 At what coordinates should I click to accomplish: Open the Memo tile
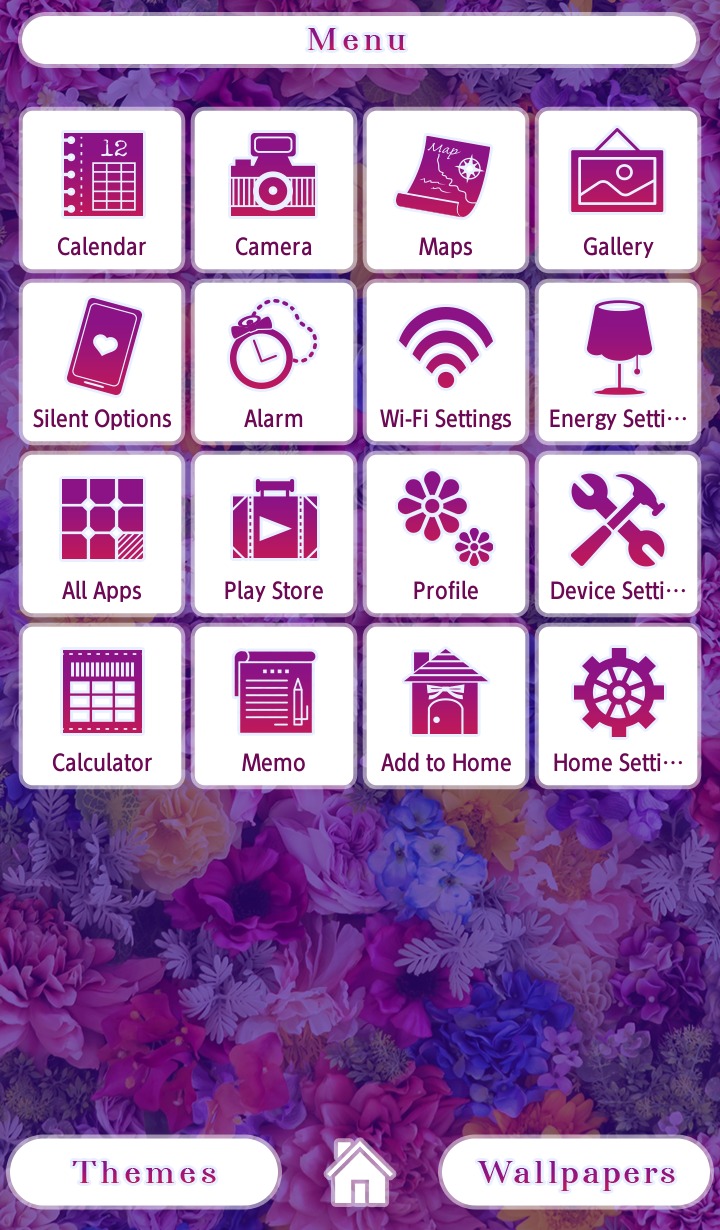(274, 706)
